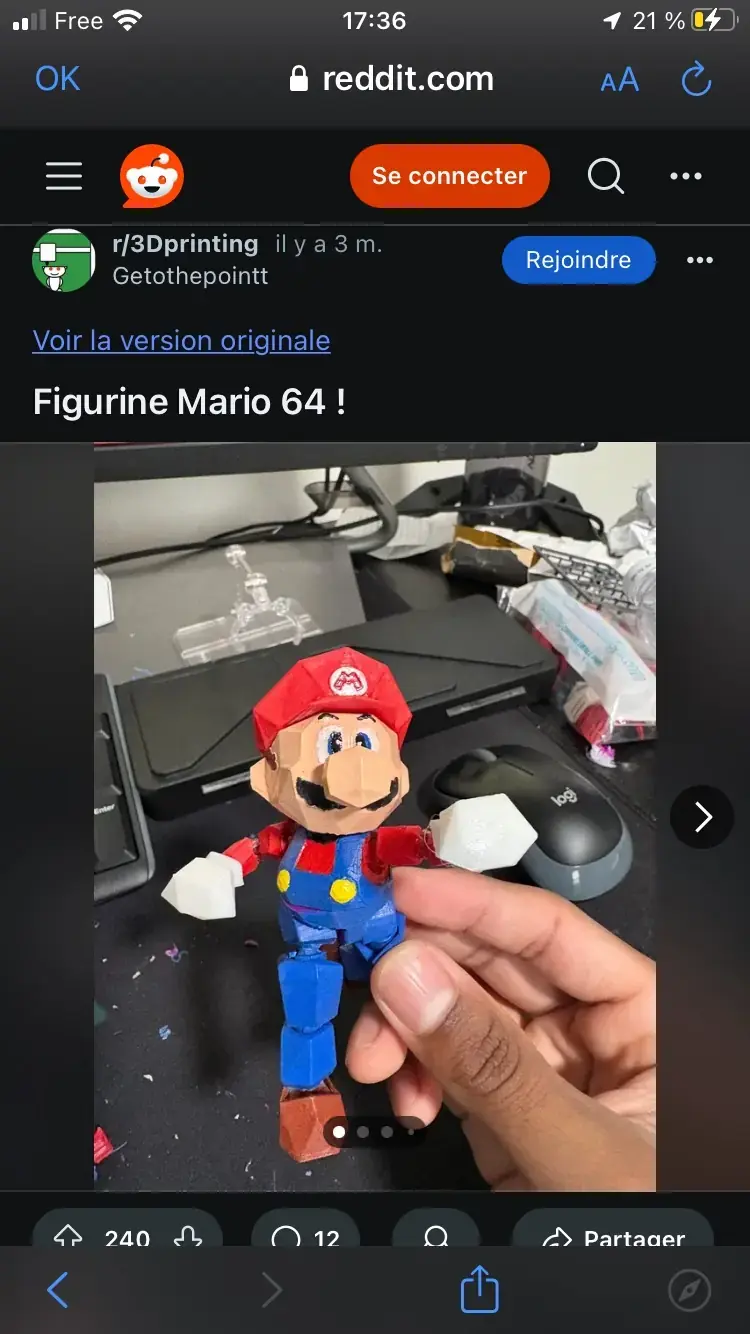The height and width of the screenshot is (1334, 750).
Task: Tap the Se connecter button
Action: pos(449,176)
